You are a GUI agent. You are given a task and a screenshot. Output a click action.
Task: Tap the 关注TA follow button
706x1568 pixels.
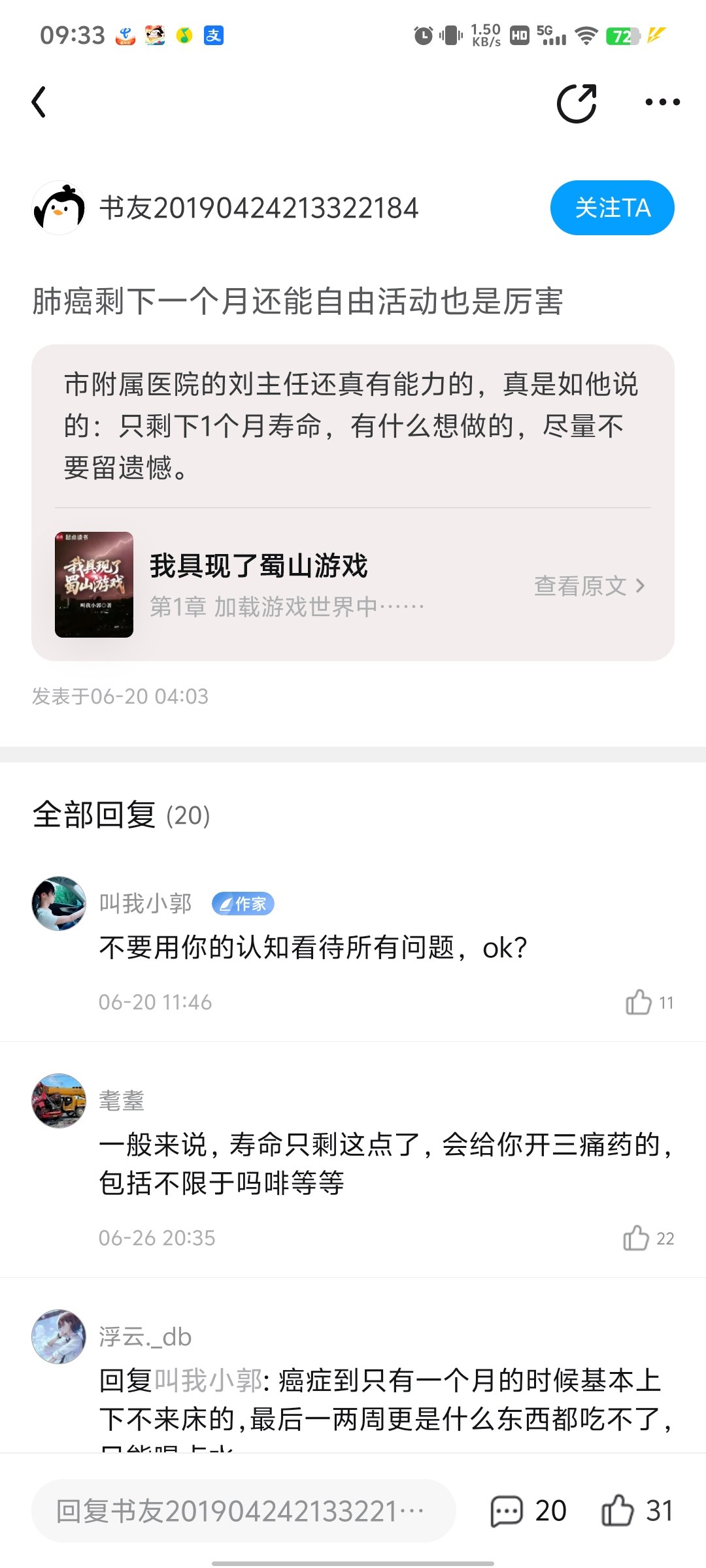pyautogui.click(x=612, y=208)
